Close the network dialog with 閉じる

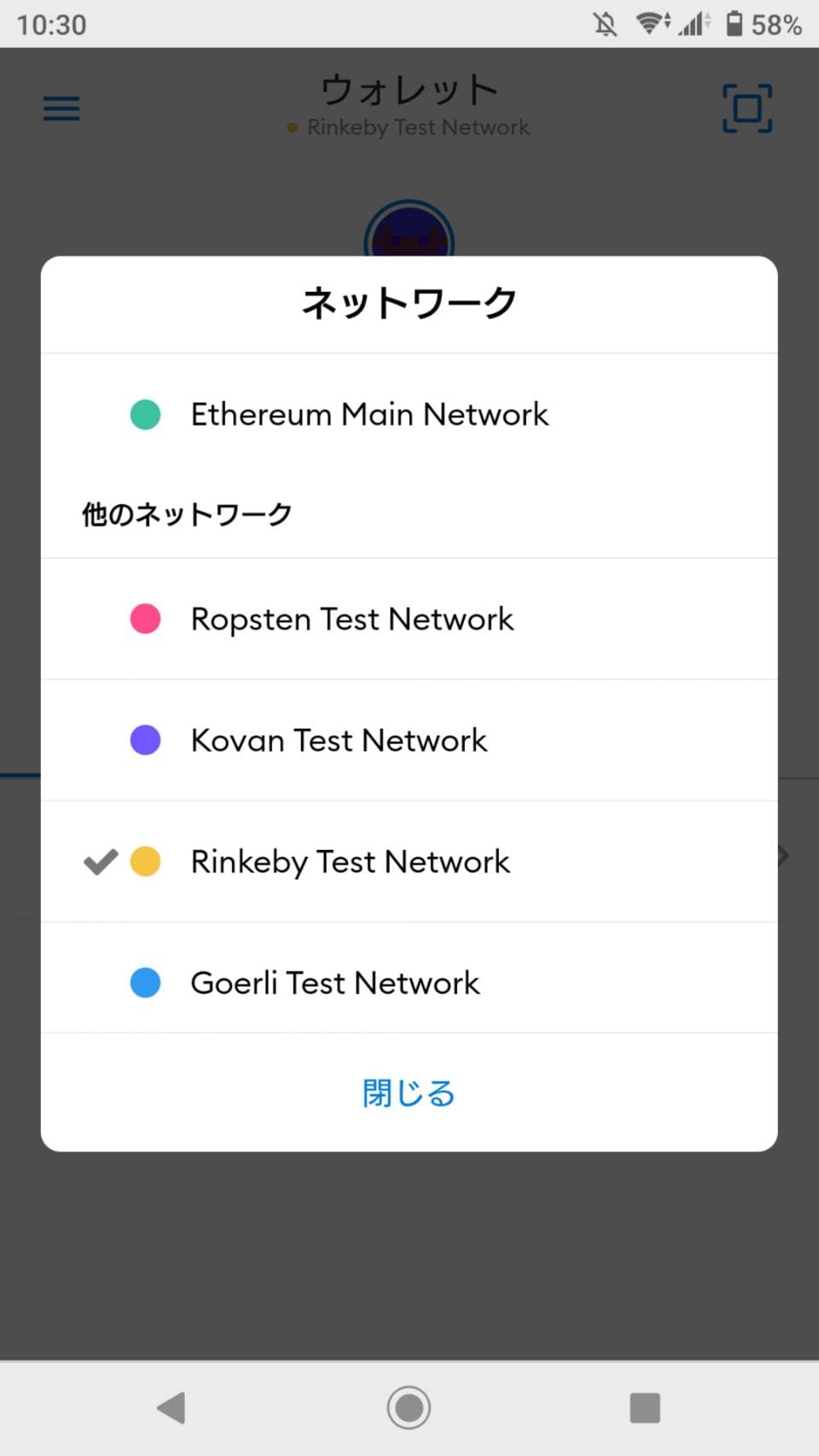click(409, 1093)
